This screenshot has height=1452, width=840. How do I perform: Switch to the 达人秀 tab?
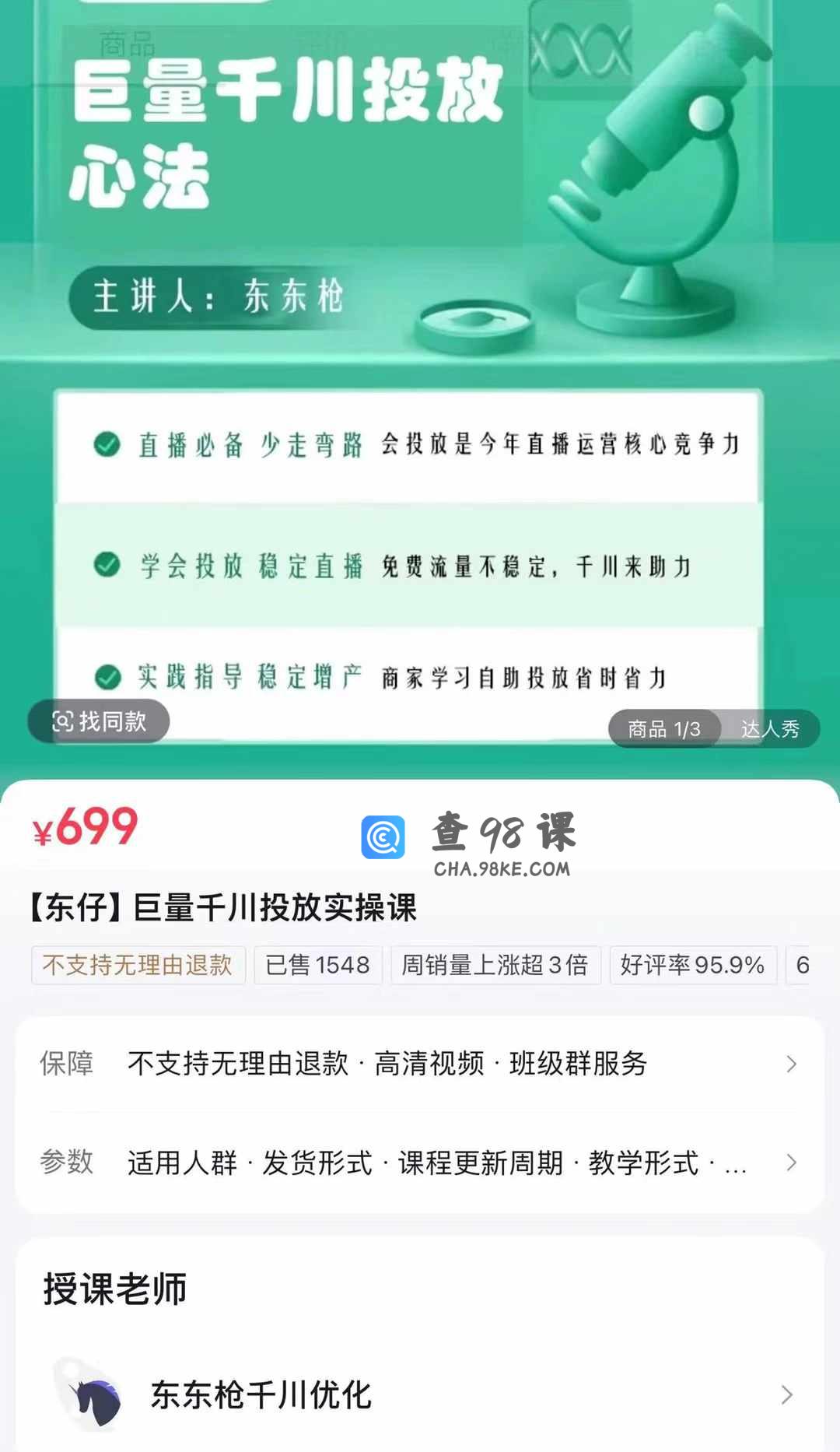click(769, 729)
